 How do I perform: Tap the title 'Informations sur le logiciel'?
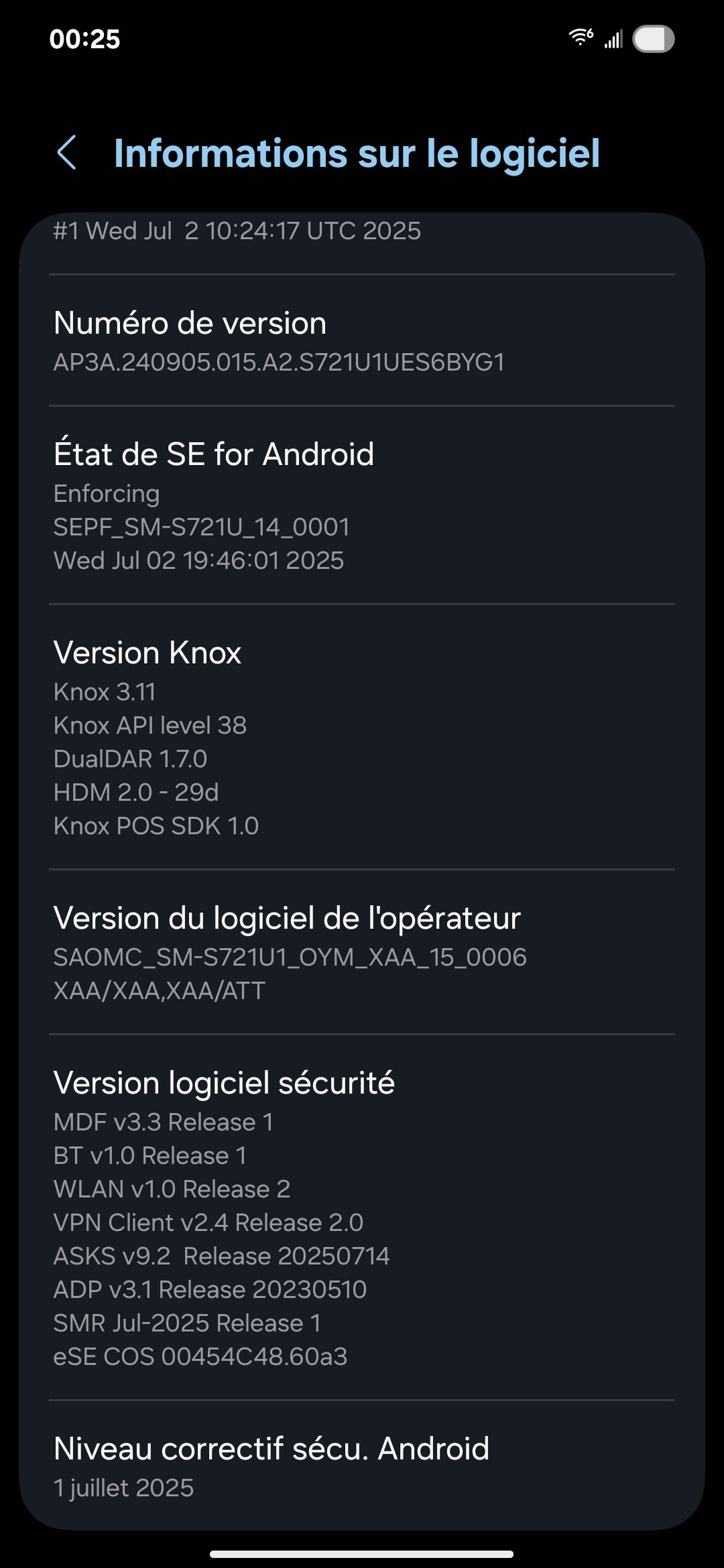357,154
